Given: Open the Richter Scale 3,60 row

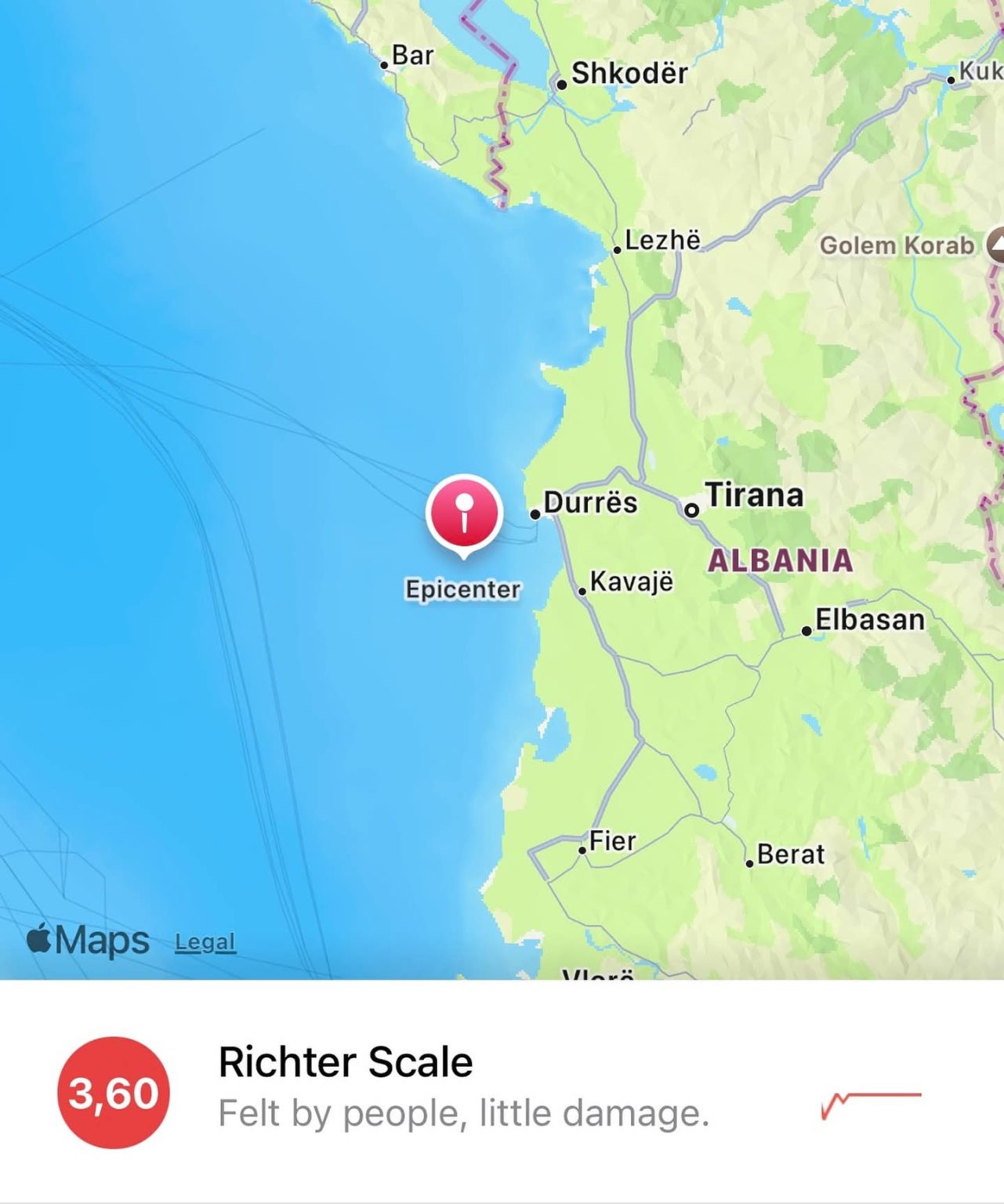Looking at the screenshot, I should [x=502, y=1091].
